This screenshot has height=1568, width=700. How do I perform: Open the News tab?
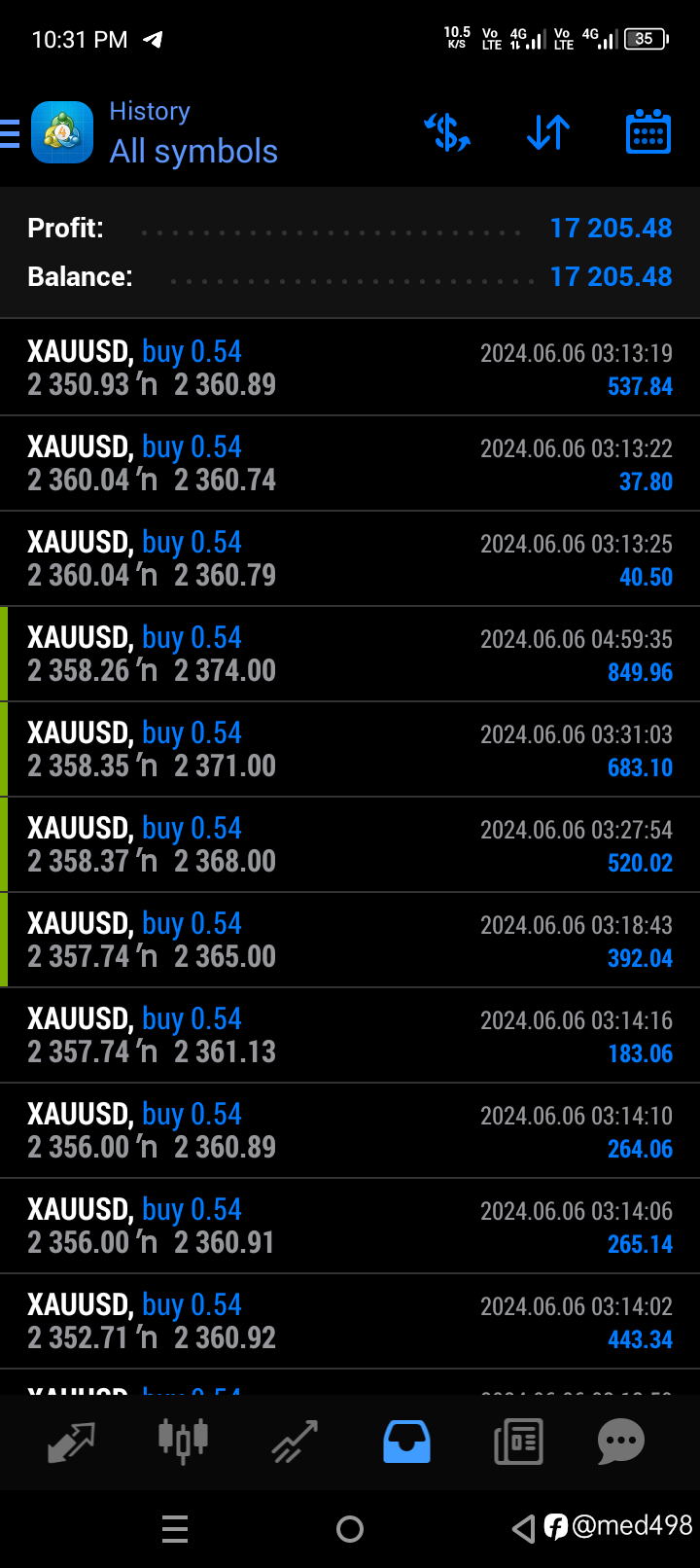(x=518, y=1442)
